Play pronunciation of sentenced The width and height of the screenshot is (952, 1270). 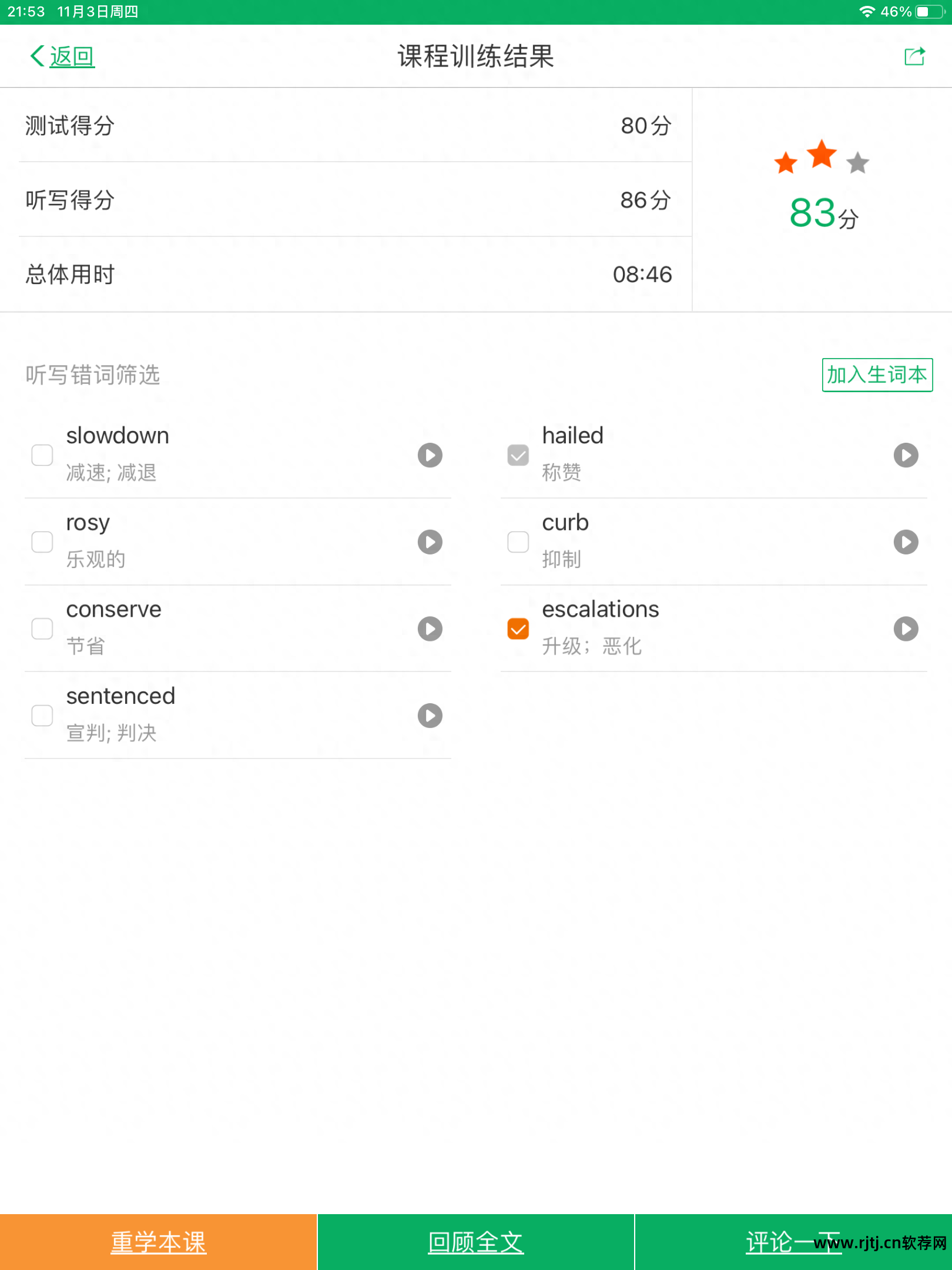(430, 716)
